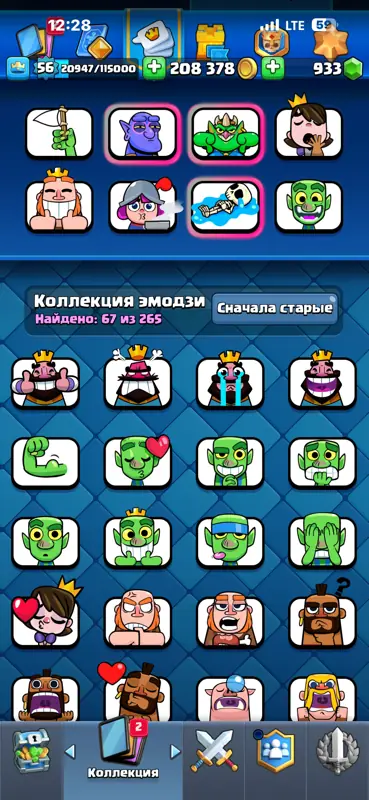Open the goblin with heart emote
The height and width of the screenshot is (800, 369).
click(138, 461)
